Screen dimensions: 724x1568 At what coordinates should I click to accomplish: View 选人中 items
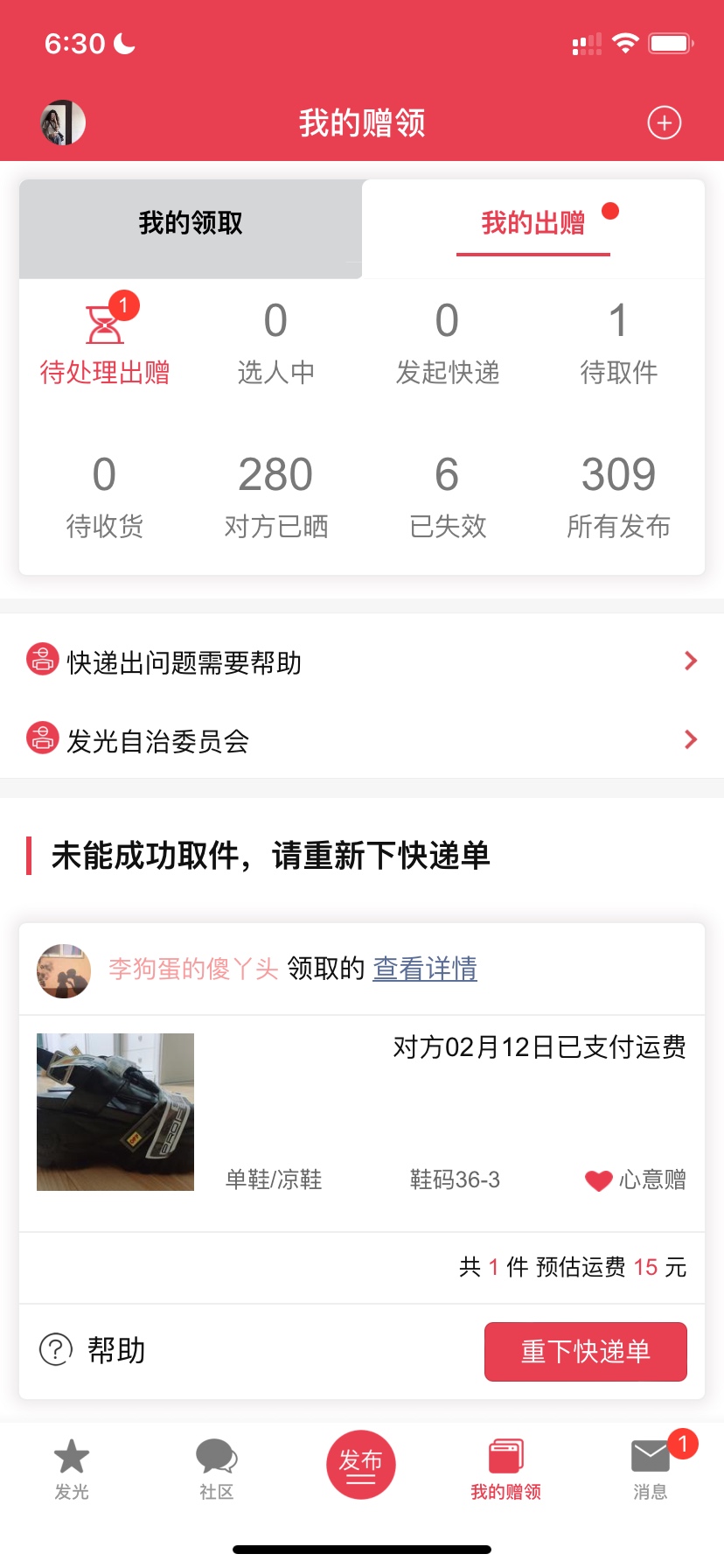(x=275, y=343)
